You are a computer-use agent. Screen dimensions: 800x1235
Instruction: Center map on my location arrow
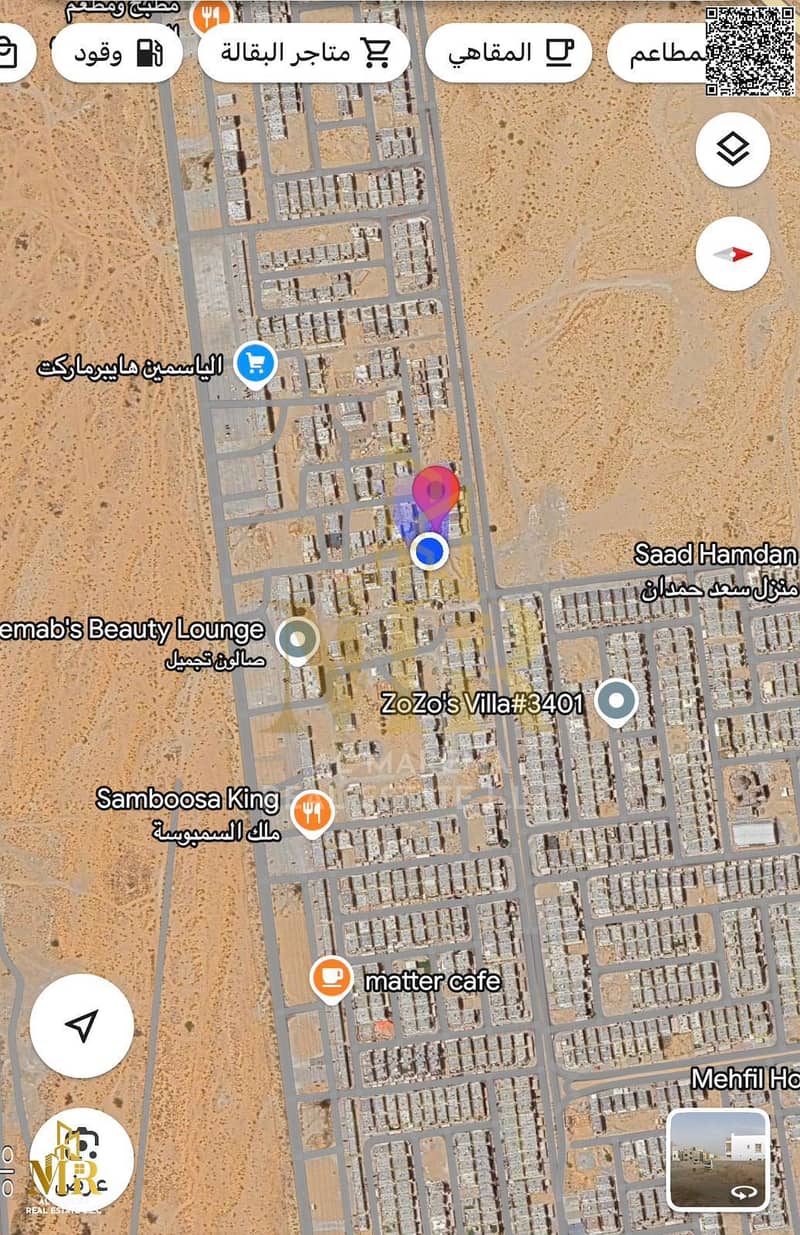[x=82, y=1025]
